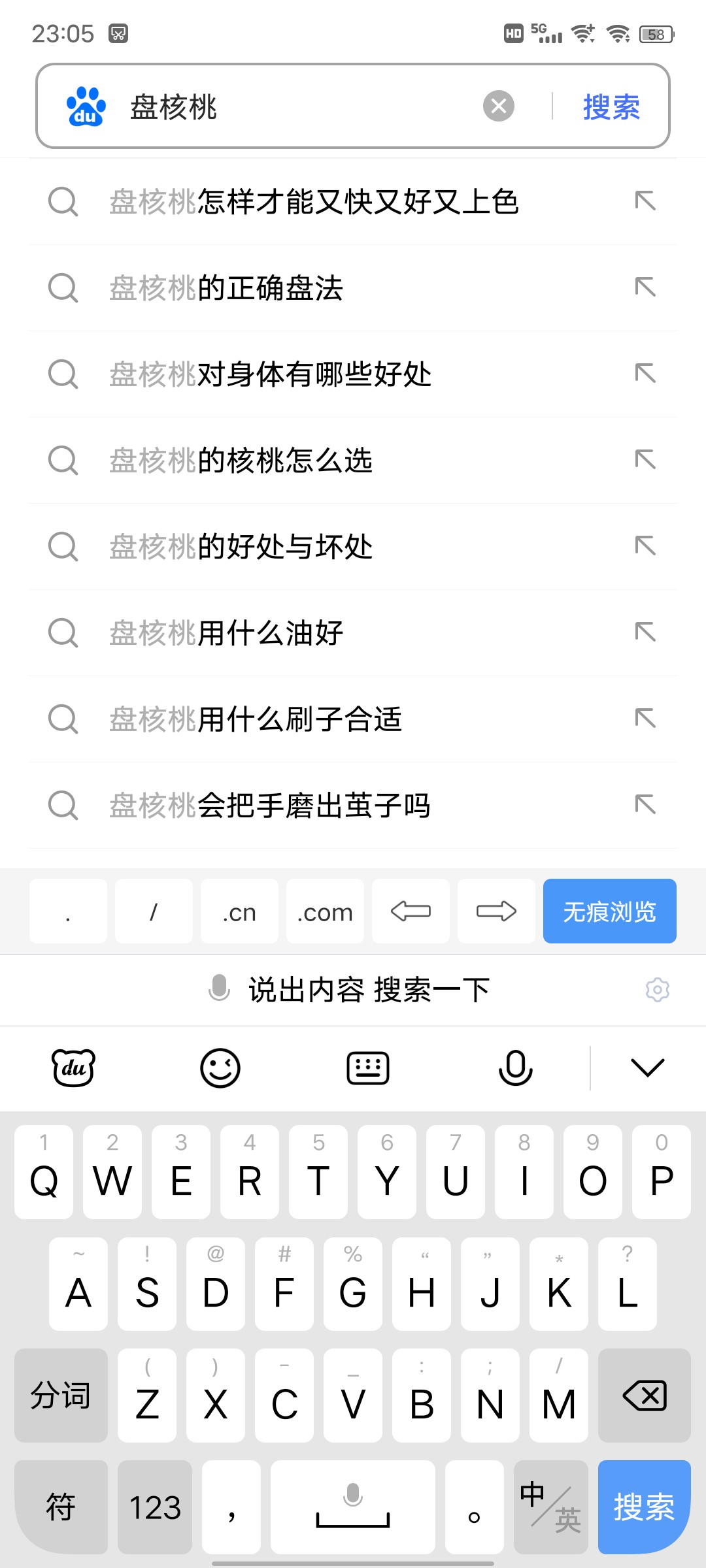Image resolution: width=706 pixels, height=1568 pixels.
Task: Open the voice input settings gear
Action: click(658, 989)
